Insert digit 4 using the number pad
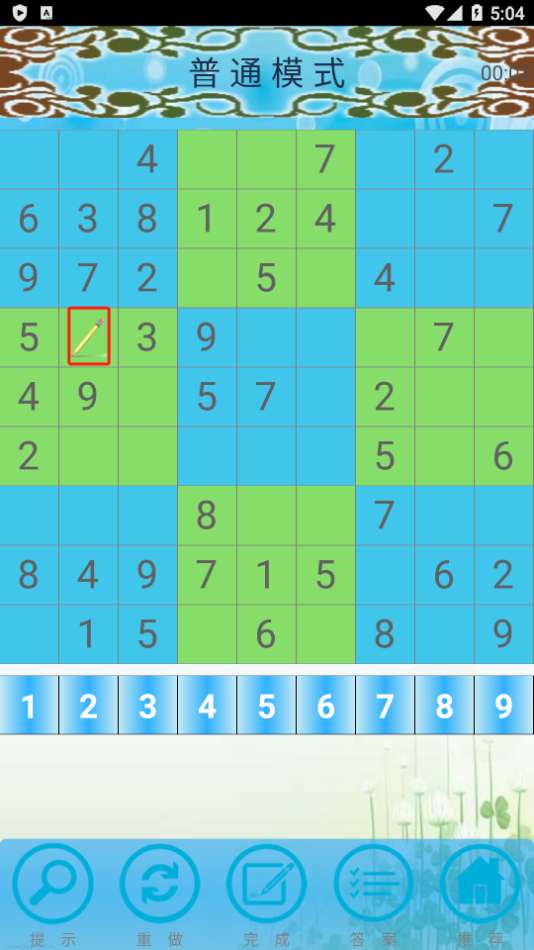The image size is (534, 950). pos(207,705)
